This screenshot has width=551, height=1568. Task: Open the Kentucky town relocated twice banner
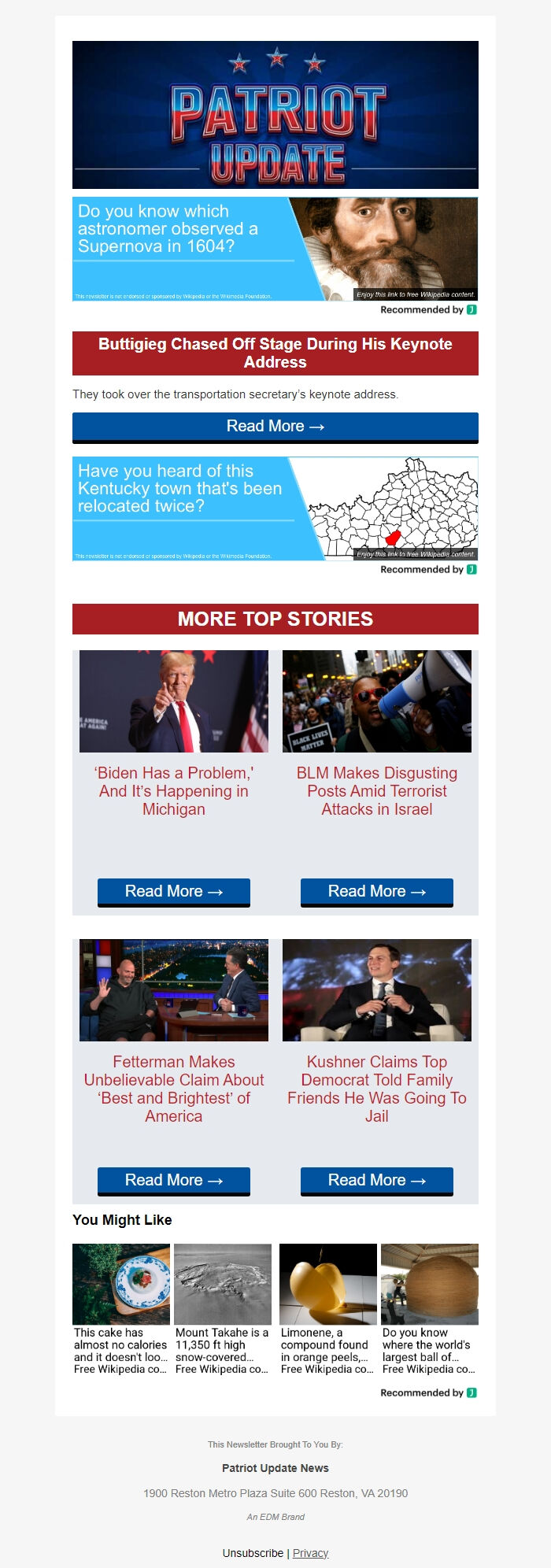point(275,508)
